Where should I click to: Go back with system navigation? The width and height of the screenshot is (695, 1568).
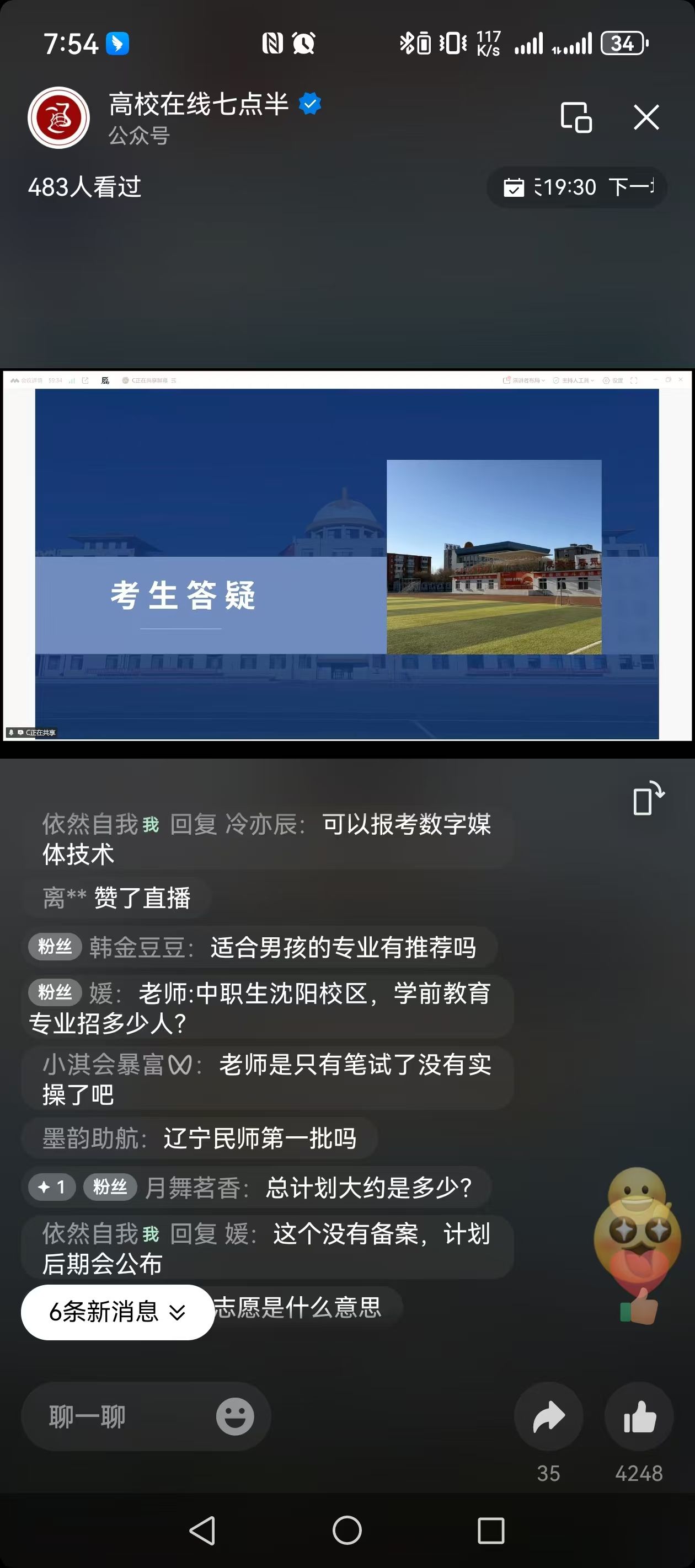[x=203, y=1531]
